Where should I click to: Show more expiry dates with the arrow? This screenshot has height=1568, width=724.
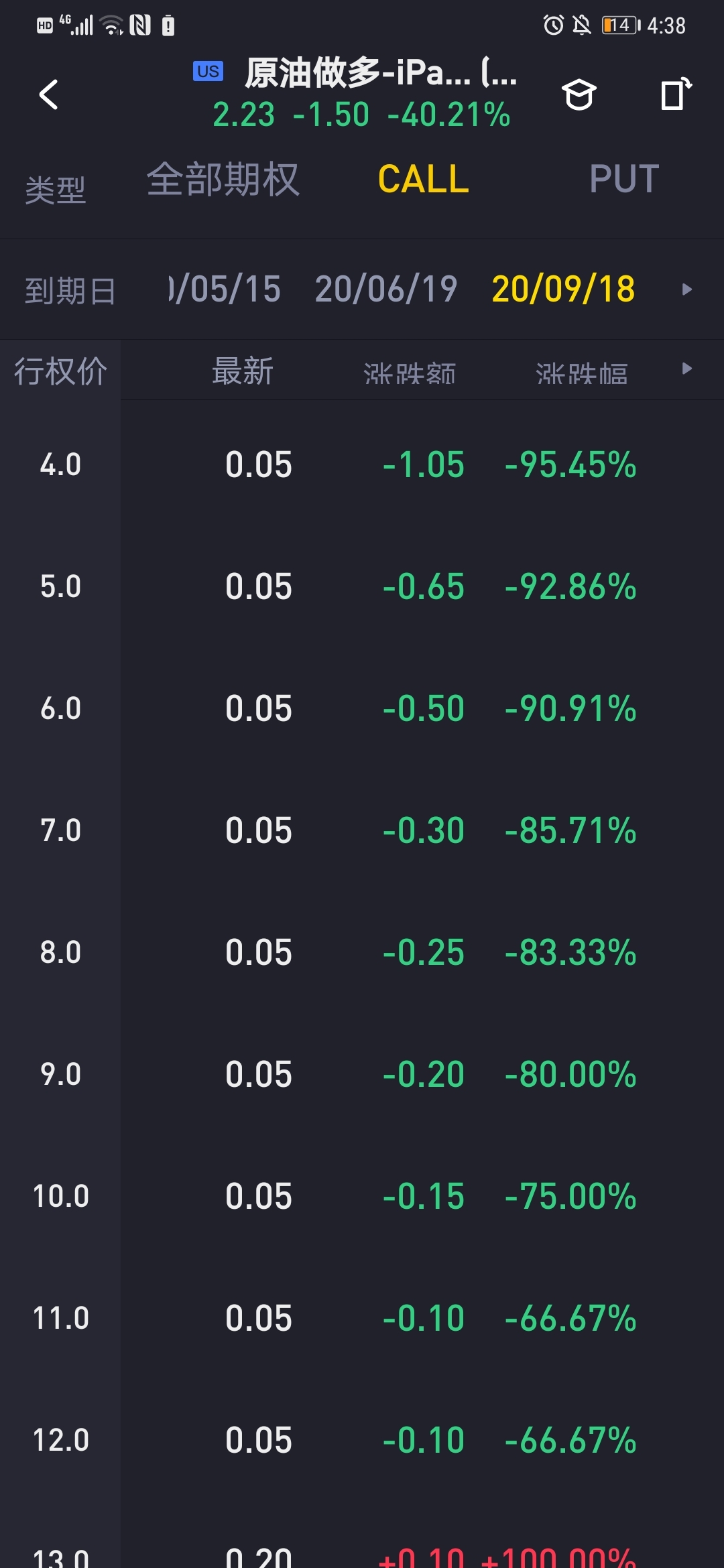click(x=686, y=289)
